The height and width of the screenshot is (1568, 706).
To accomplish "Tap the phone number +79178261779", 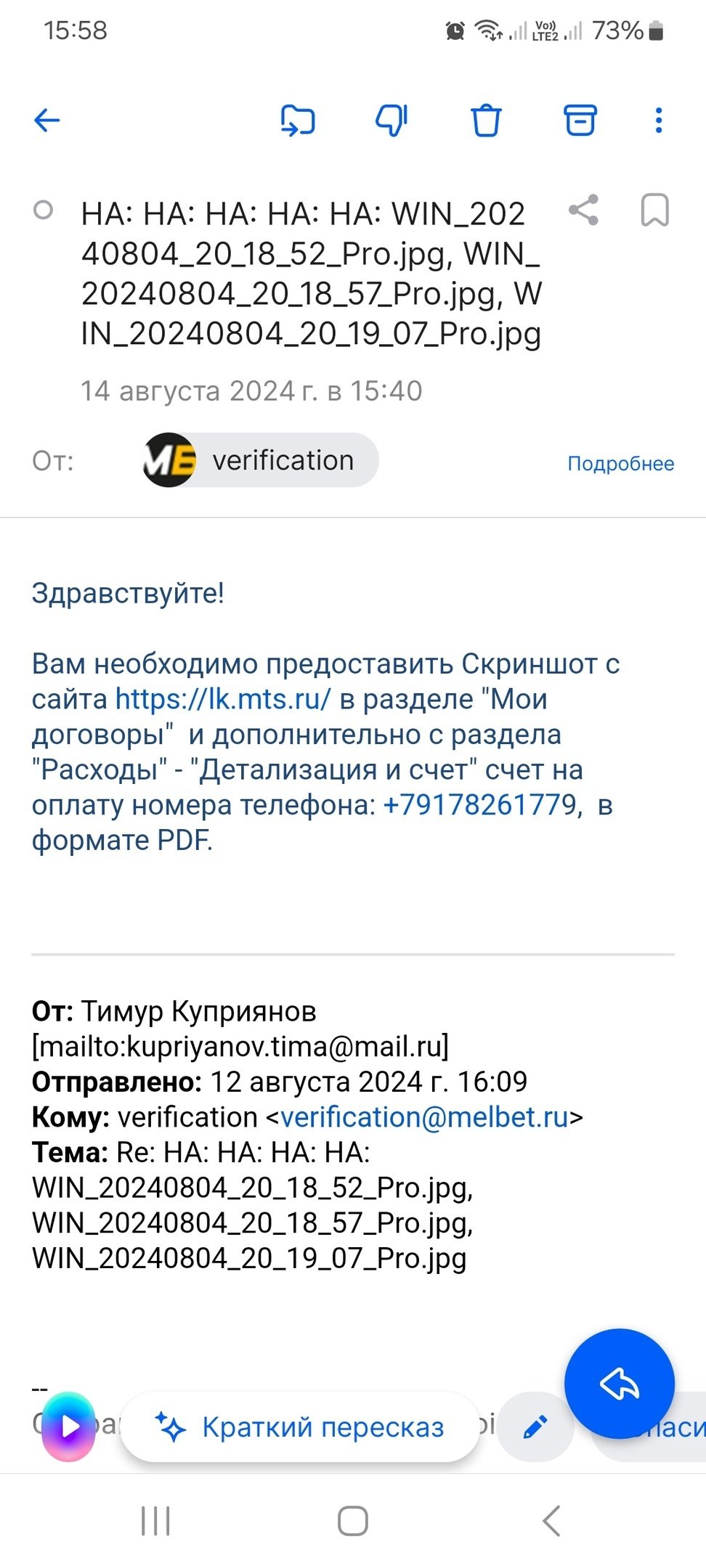I will tap(479, 805).
